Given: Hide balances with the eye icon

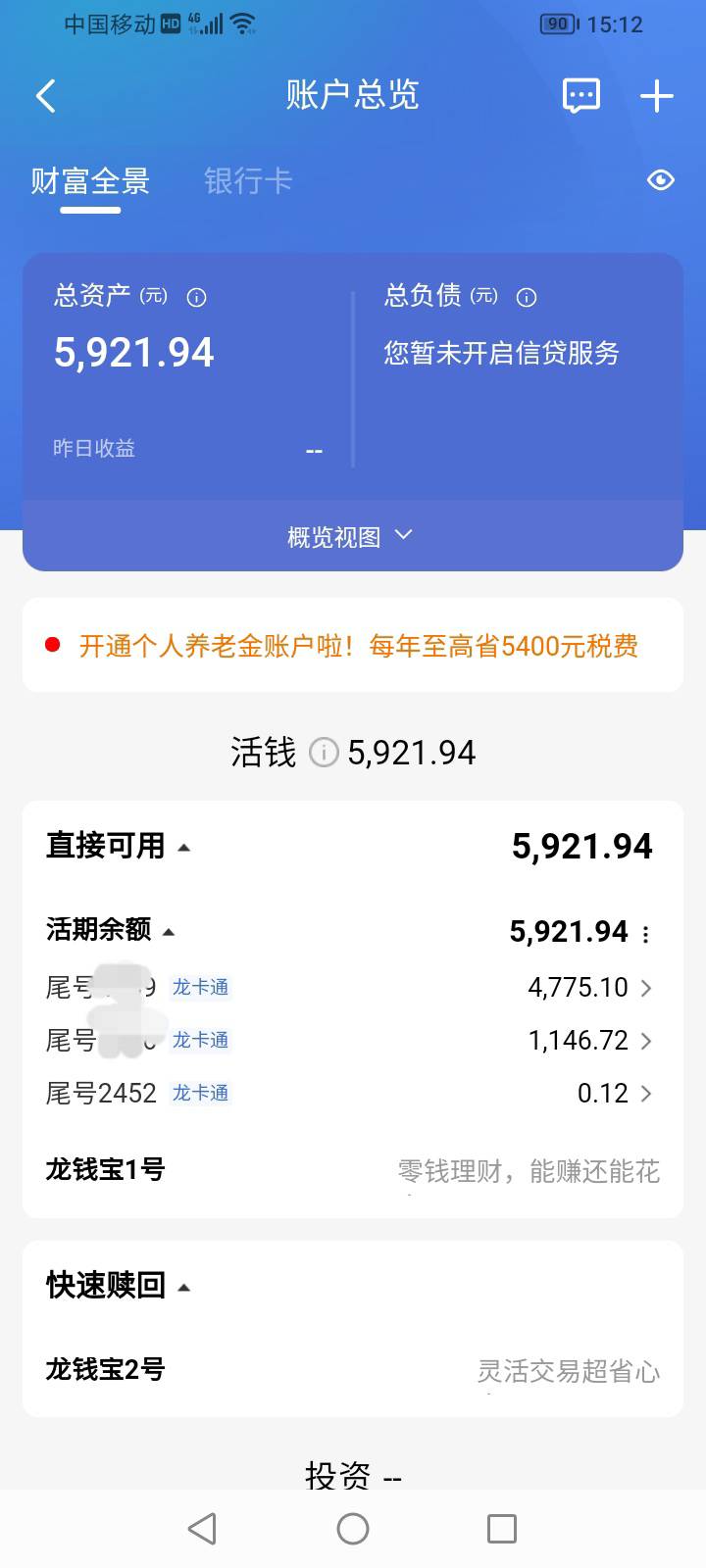Looking at the screenshot, I should click(x=661, y=180).
